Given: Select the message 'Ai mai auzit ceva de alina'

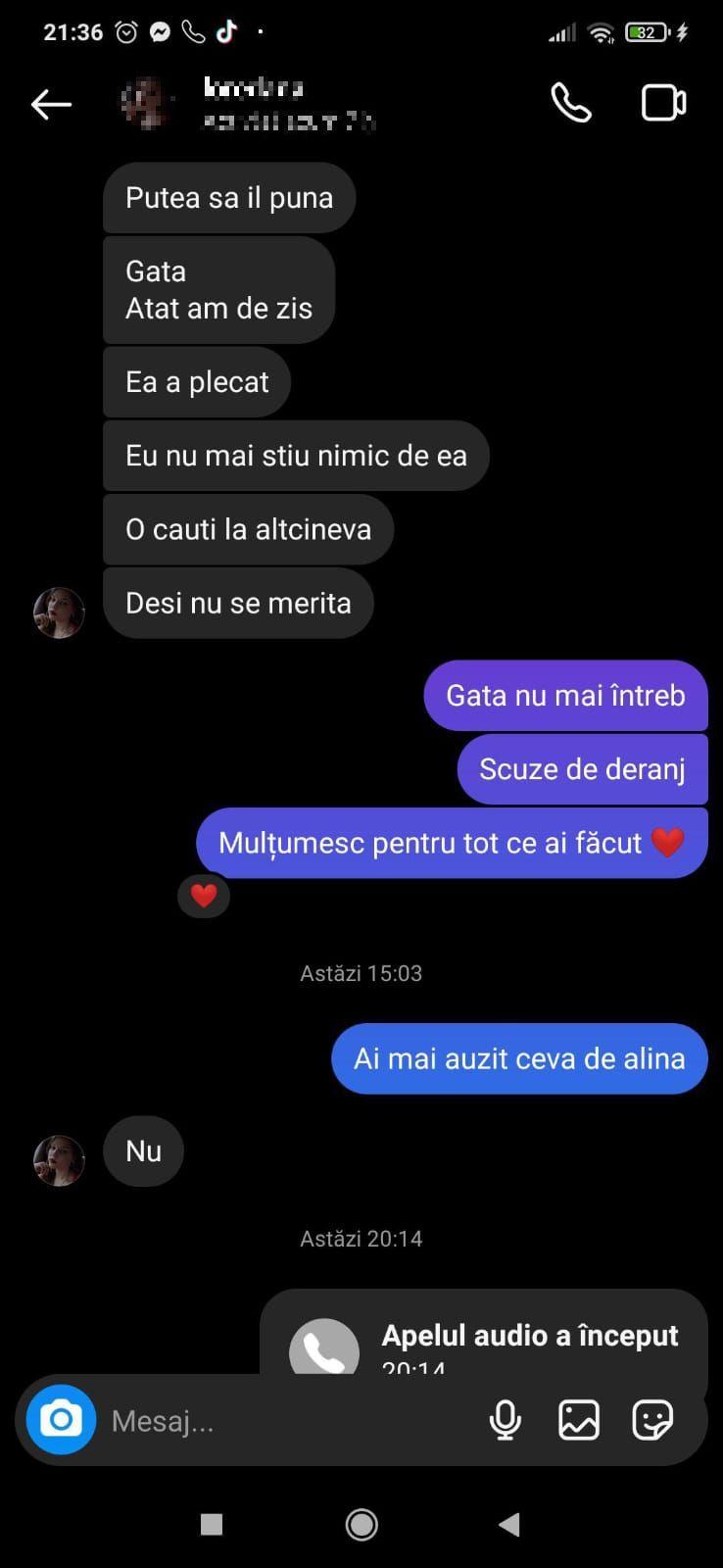Looking at the screenshot, I should point(518,1058).
